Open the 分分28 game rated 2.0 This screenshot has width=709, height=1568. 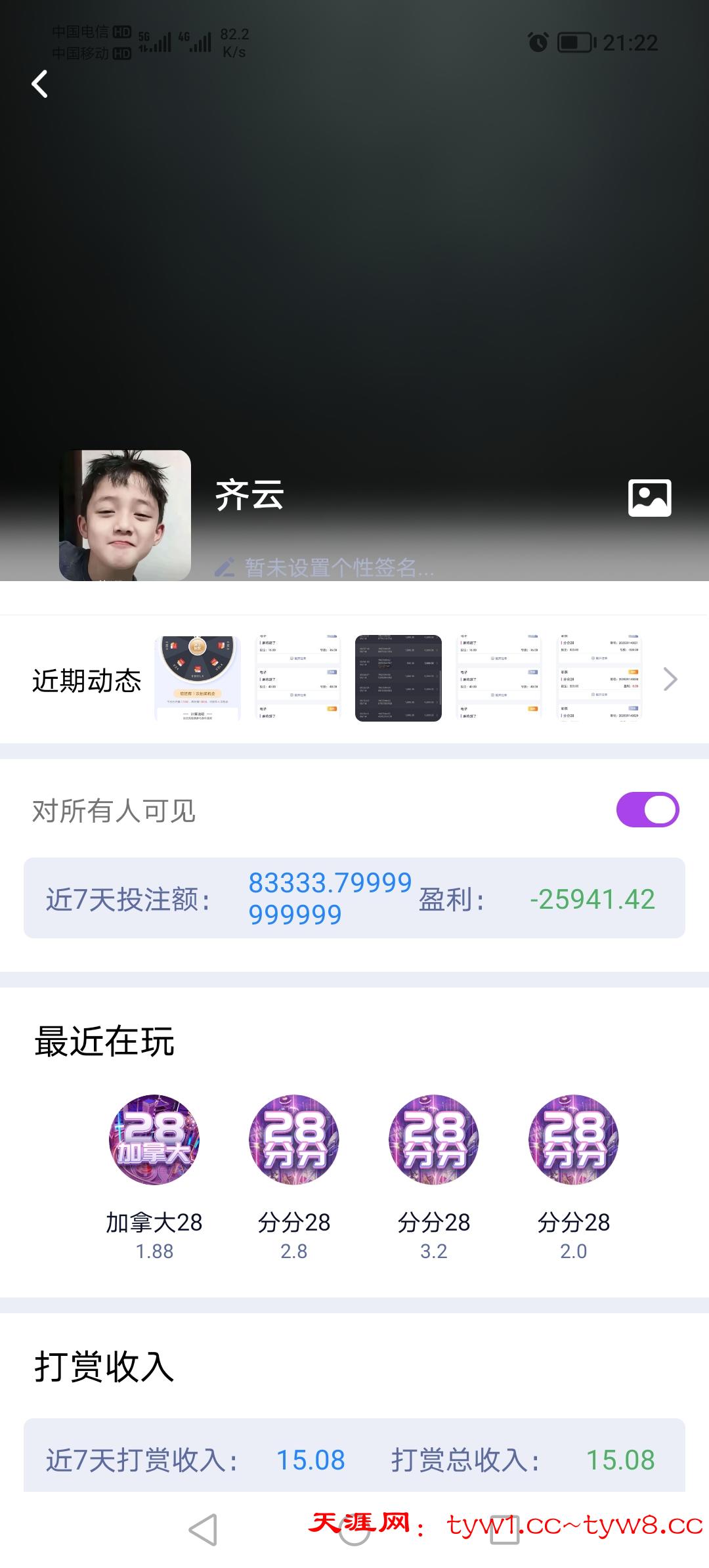[574, 1140]
